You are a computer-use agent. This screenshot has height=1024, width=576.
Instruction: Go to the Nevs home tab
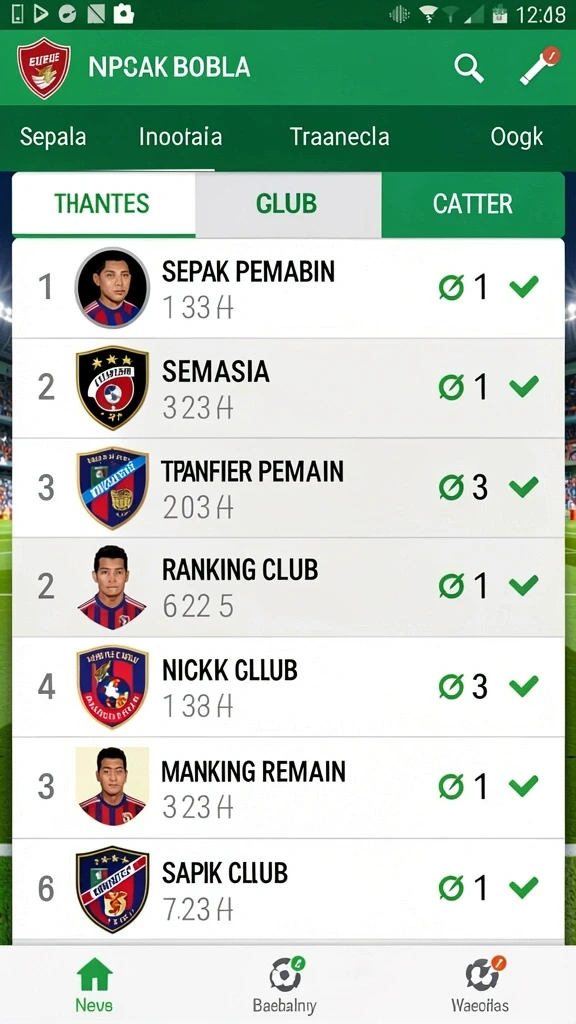click(x=94, y=985)
